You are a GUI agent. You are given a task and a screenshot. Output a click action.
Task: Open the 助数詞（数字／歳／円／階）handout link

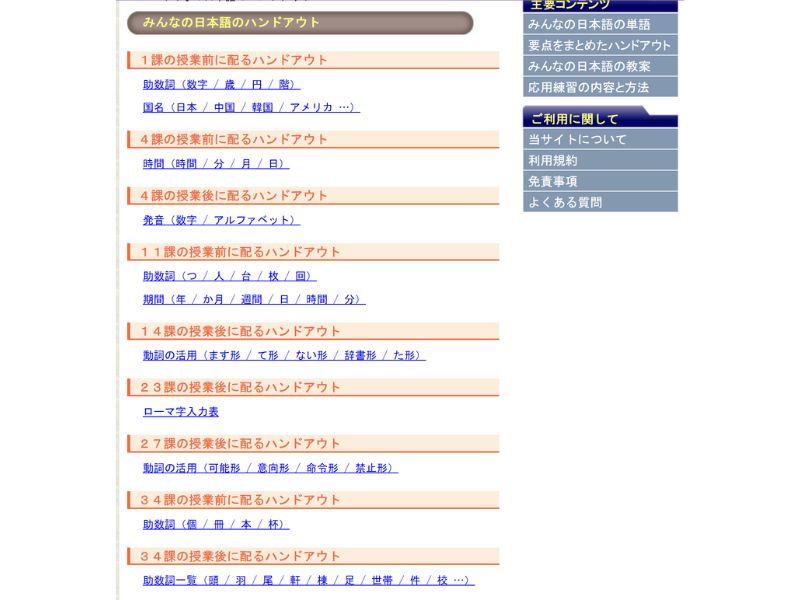(221, 84)
